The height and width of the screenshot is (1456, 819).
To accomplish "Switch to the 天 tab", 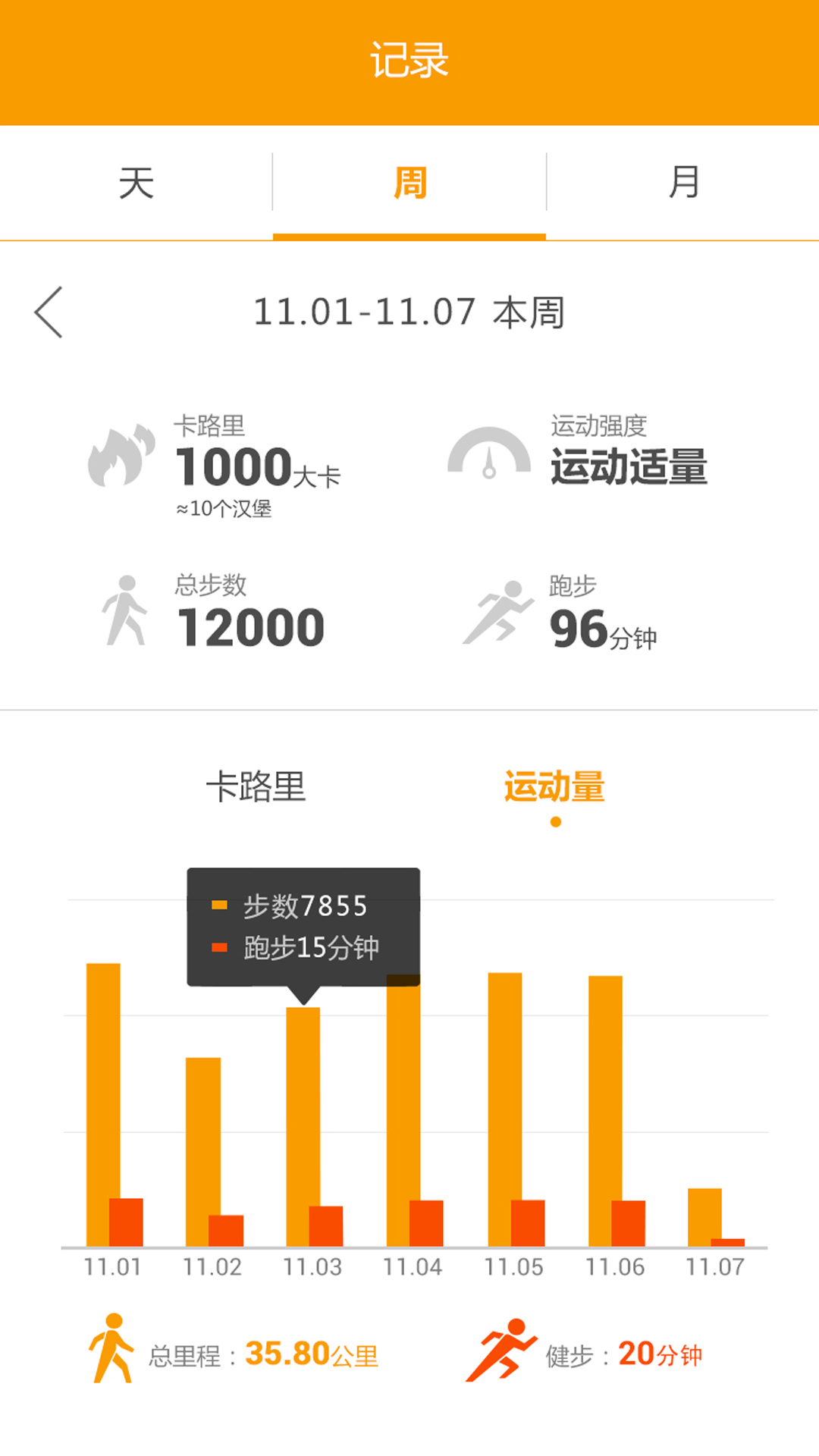I will click(x=136, y=182).
